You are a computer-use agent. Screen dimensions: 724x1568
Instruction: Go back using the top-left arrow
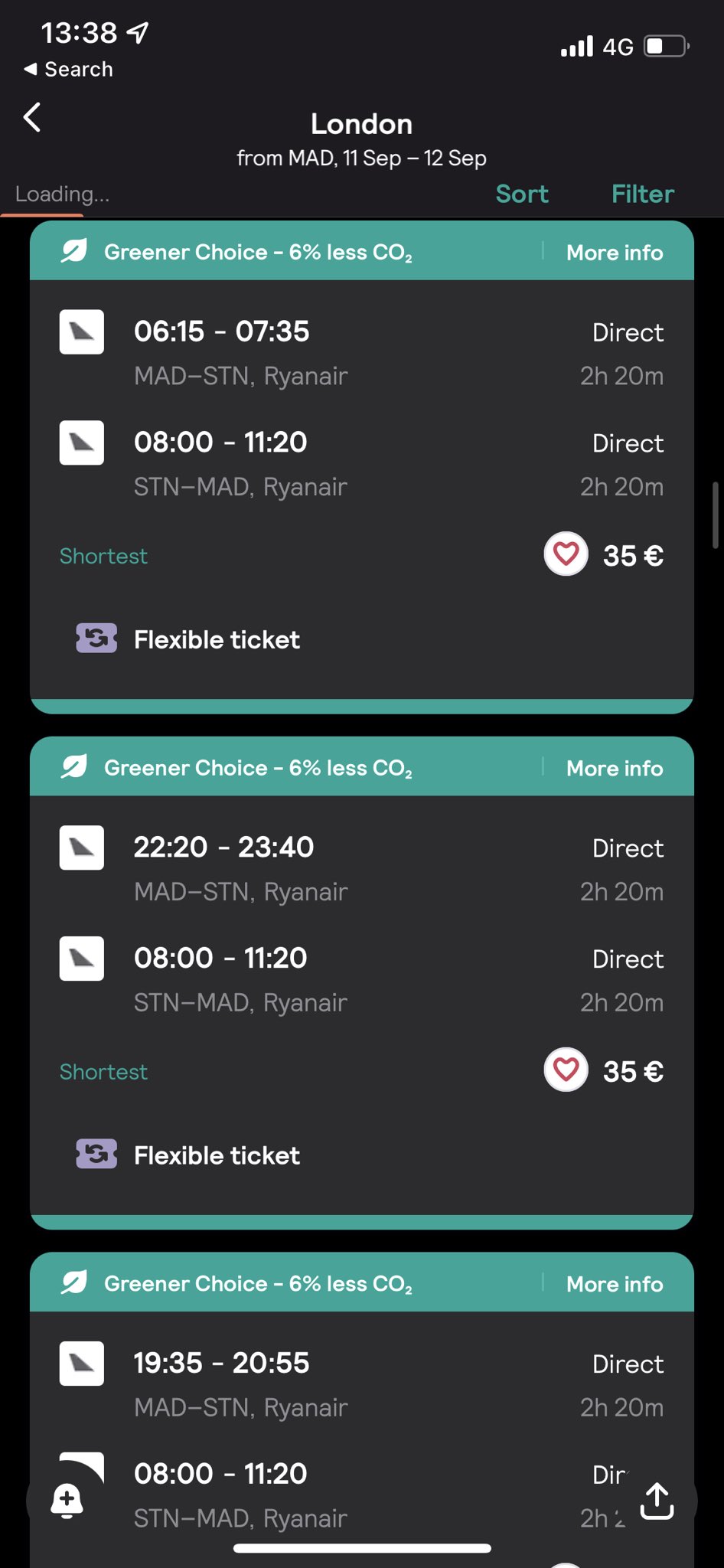coord(32,118)
